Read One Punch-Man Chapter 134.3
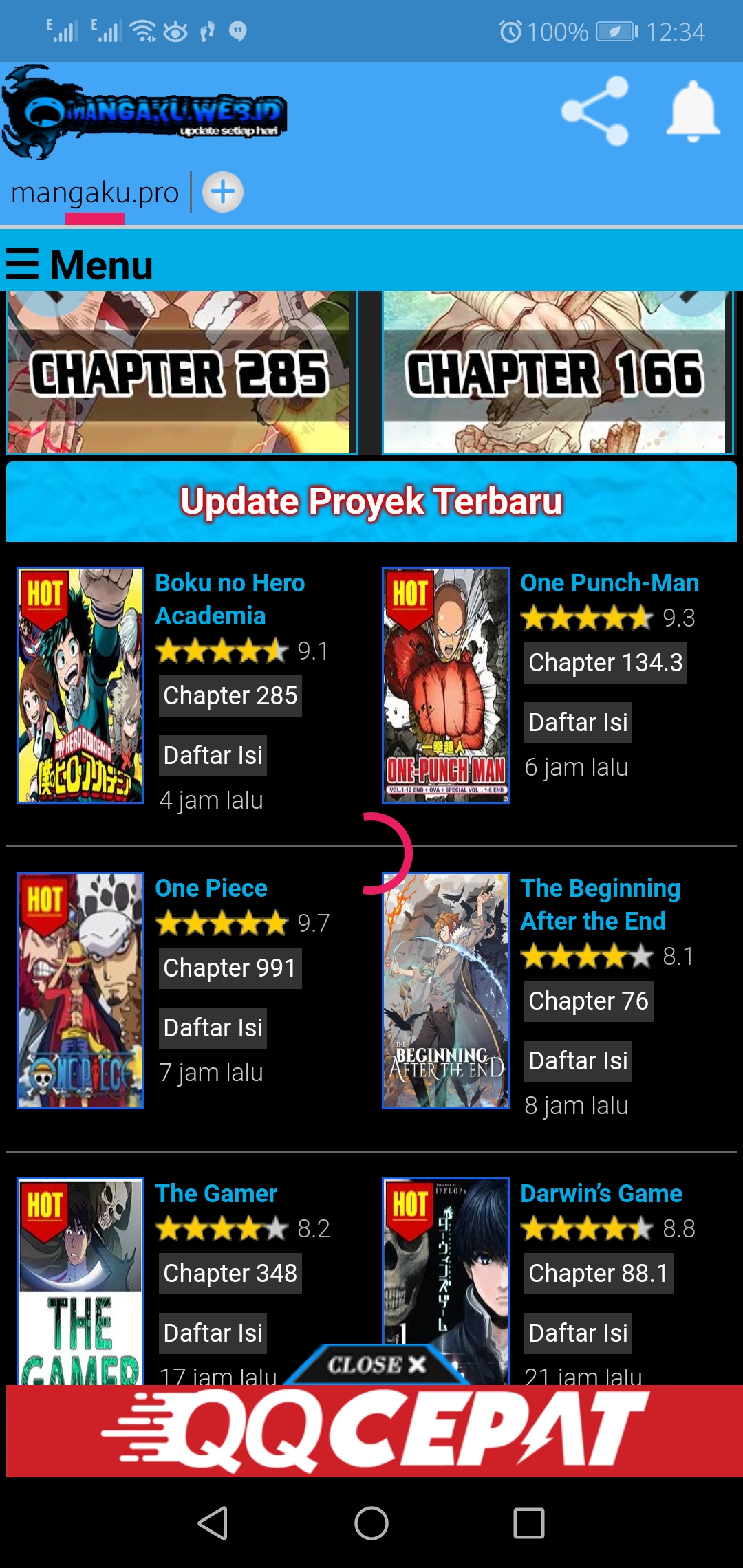743x1568 pixels. point(605,662)
